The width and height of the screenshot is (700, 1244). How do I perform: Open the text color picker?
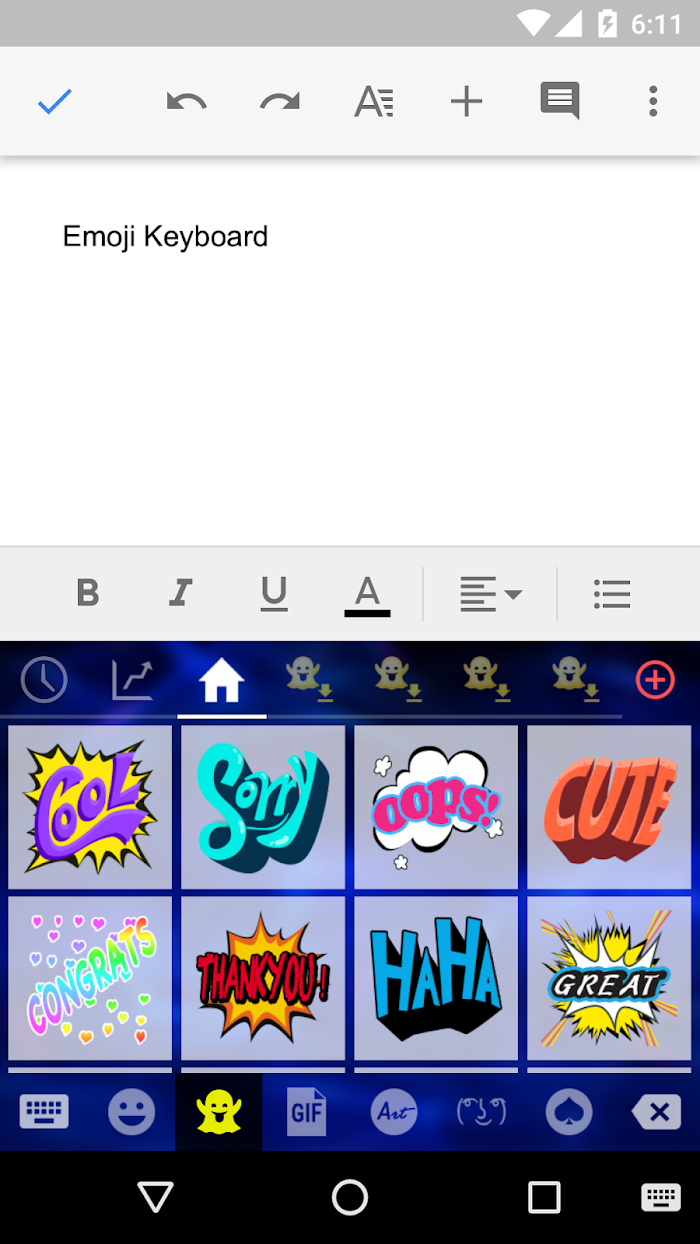coord(367,596)
